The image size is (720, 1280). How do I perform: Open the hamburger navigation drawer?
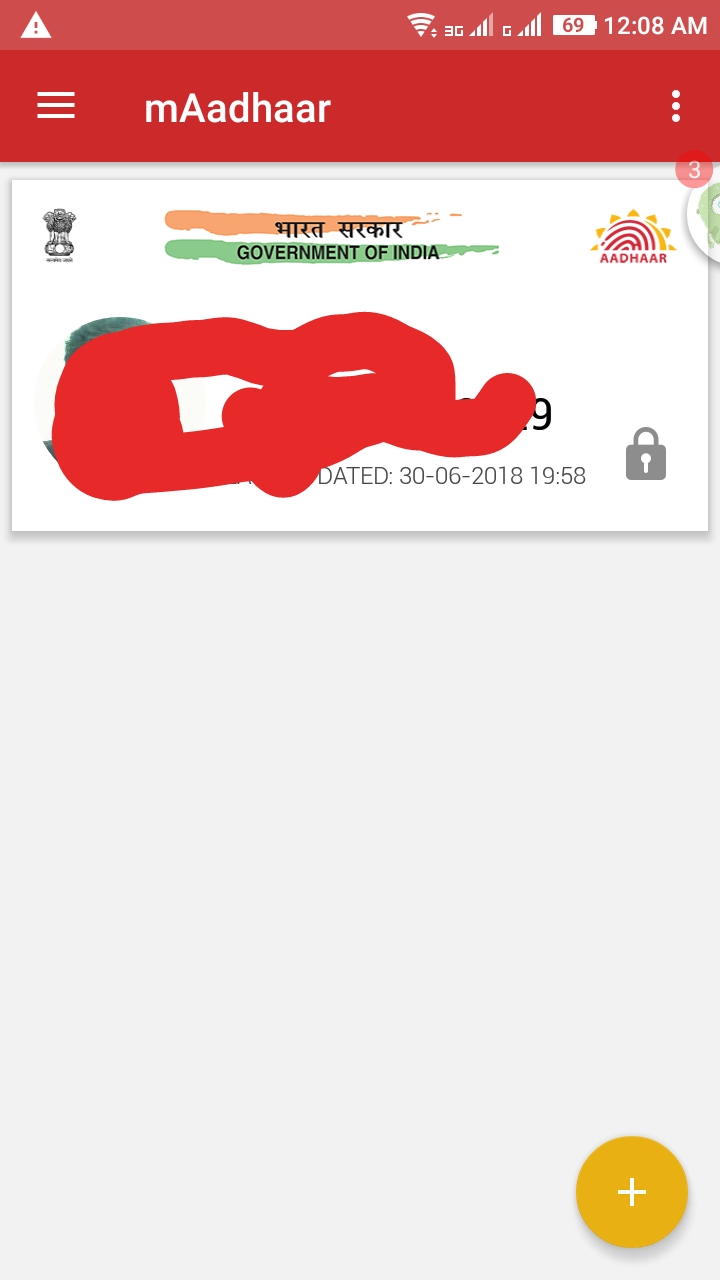click(56, 106)
